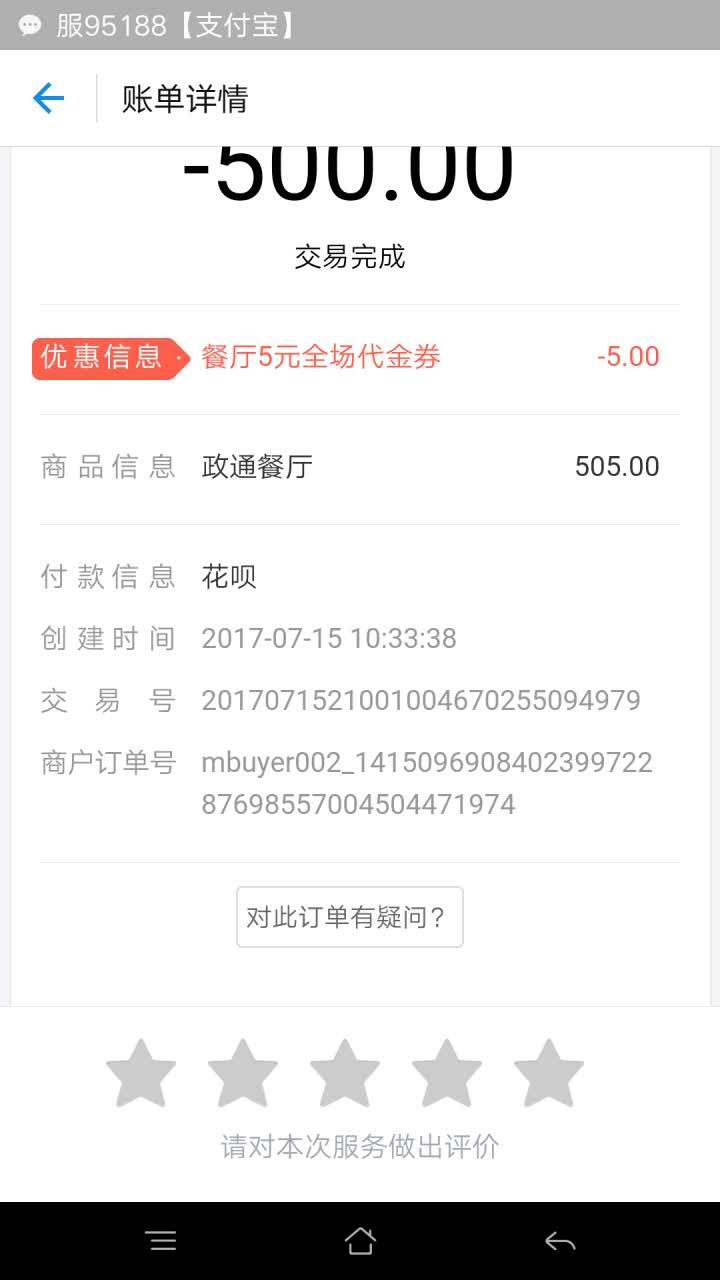
Task: Rate this service five stars
Action: [x=549, y=1073]
